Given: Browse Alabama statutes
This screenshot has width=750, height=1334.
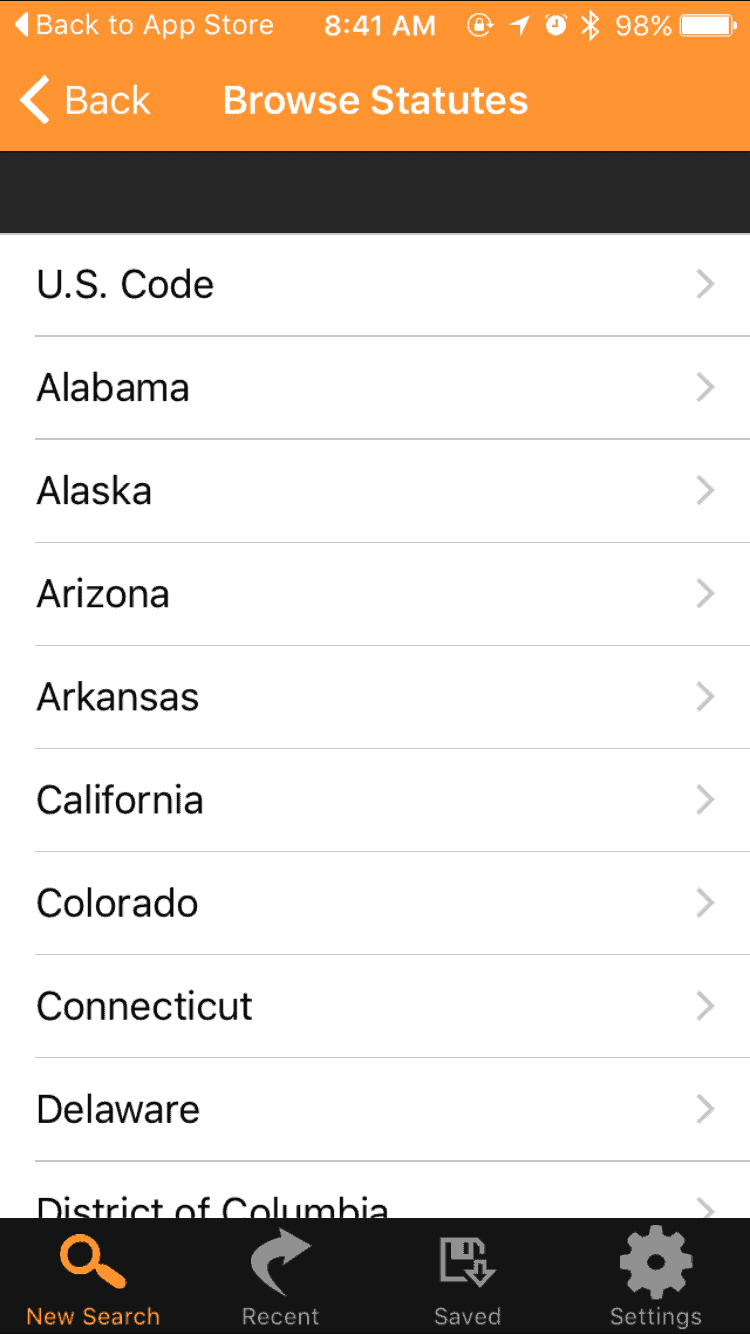Looking at the screenshot, I should pyautogui.click(x=375, y=388).
